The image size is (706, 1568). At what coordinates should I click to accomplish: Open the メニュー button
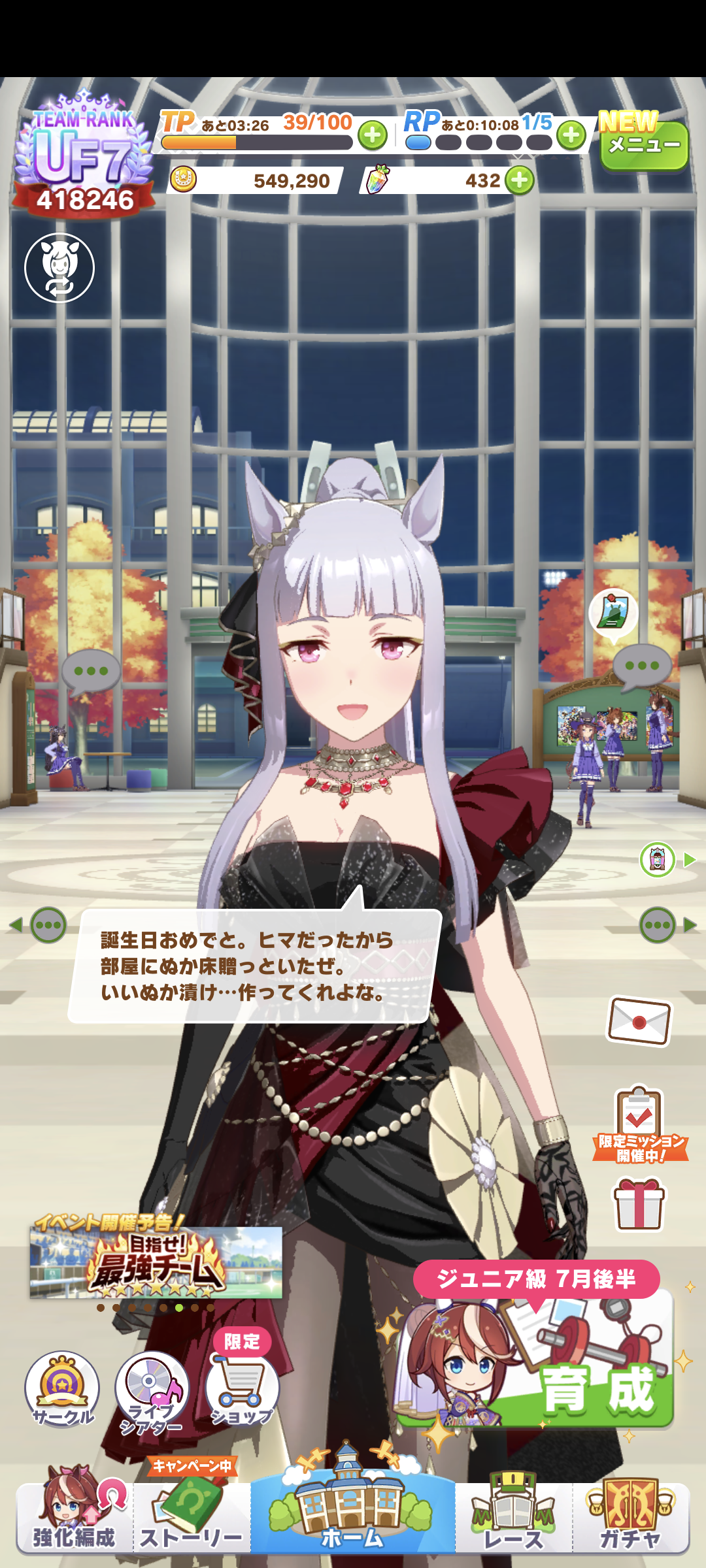click(644, 145)
